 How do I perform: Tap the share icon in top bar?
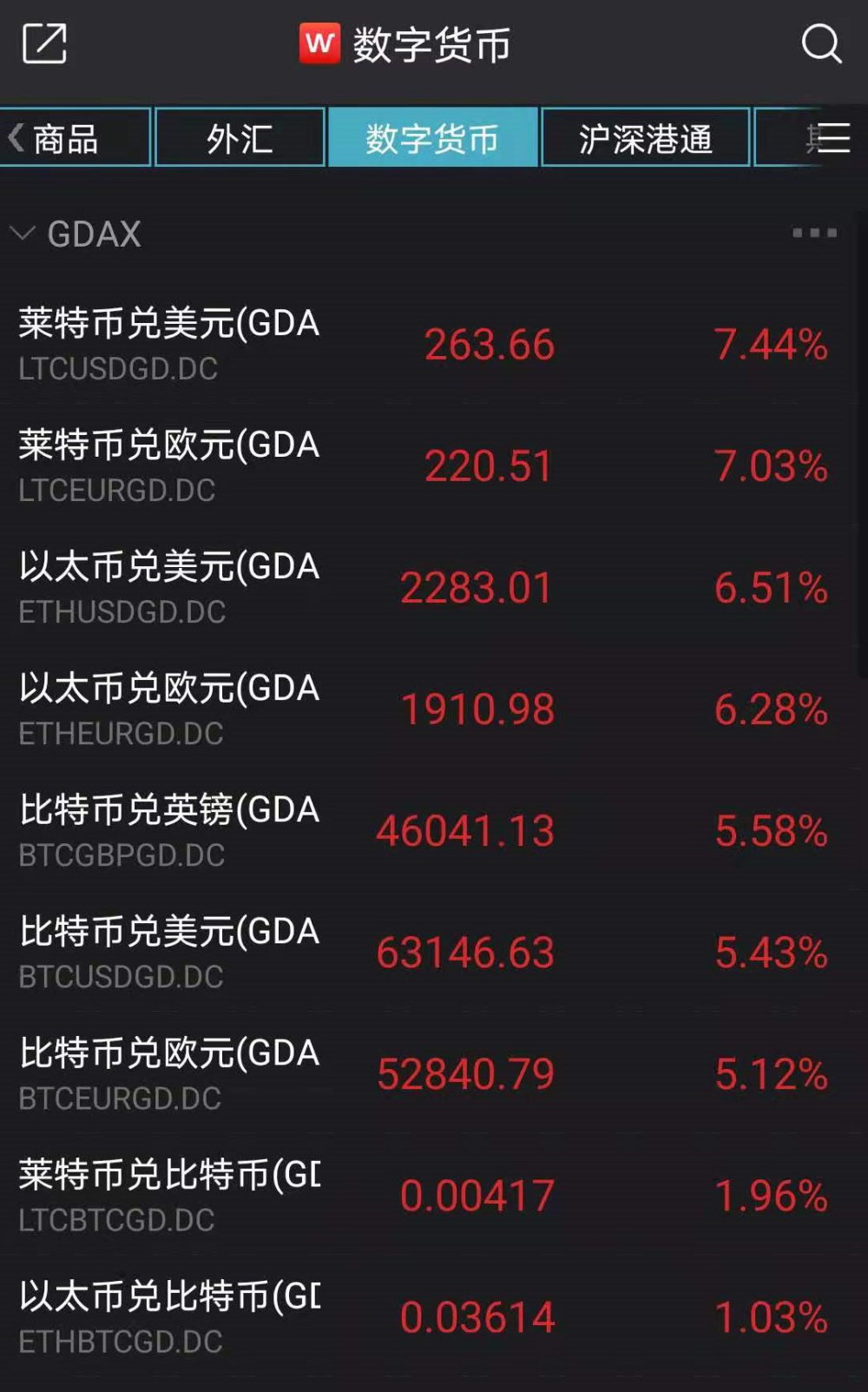pyautogui.click(x=44, y=43)
